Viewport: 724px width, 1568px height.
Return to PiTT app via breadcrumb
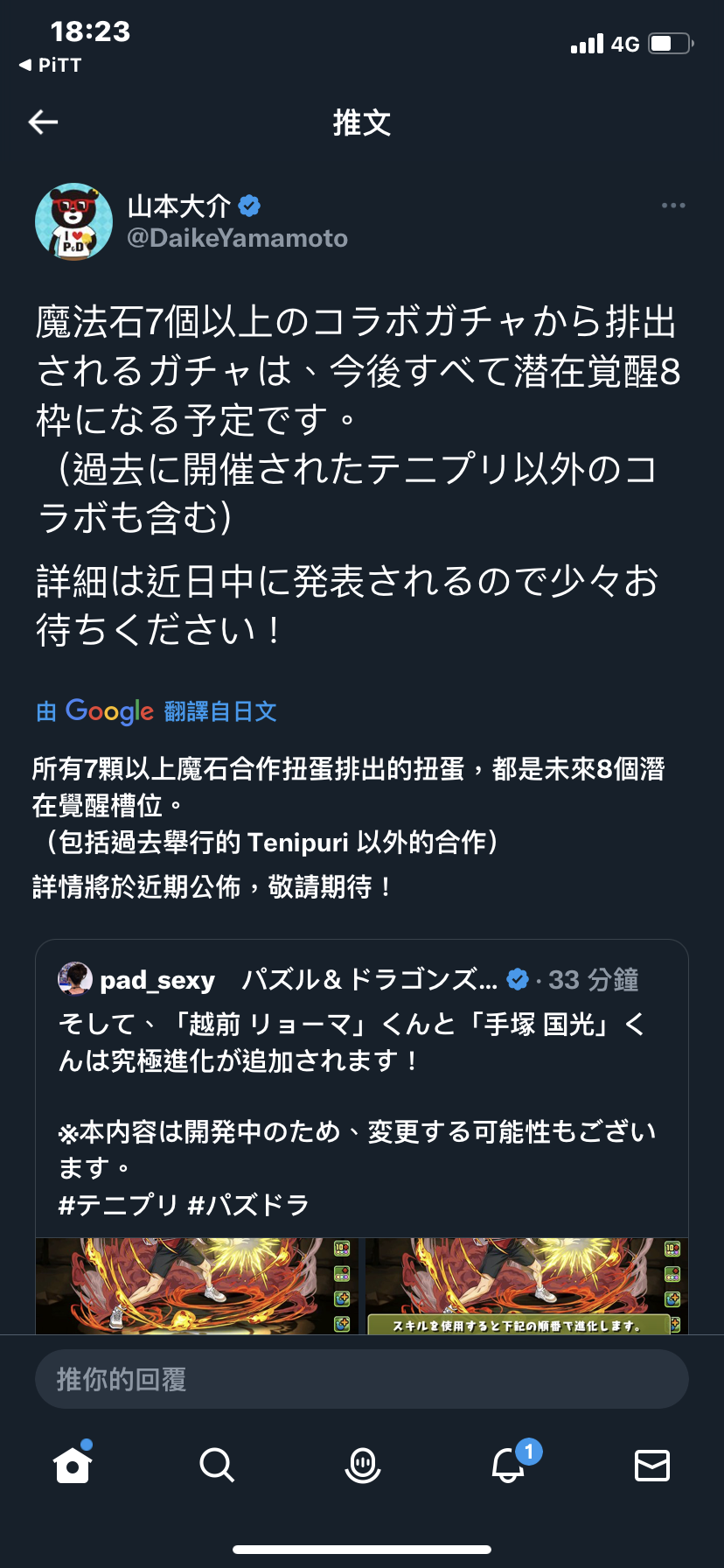[x=51, y=66]
